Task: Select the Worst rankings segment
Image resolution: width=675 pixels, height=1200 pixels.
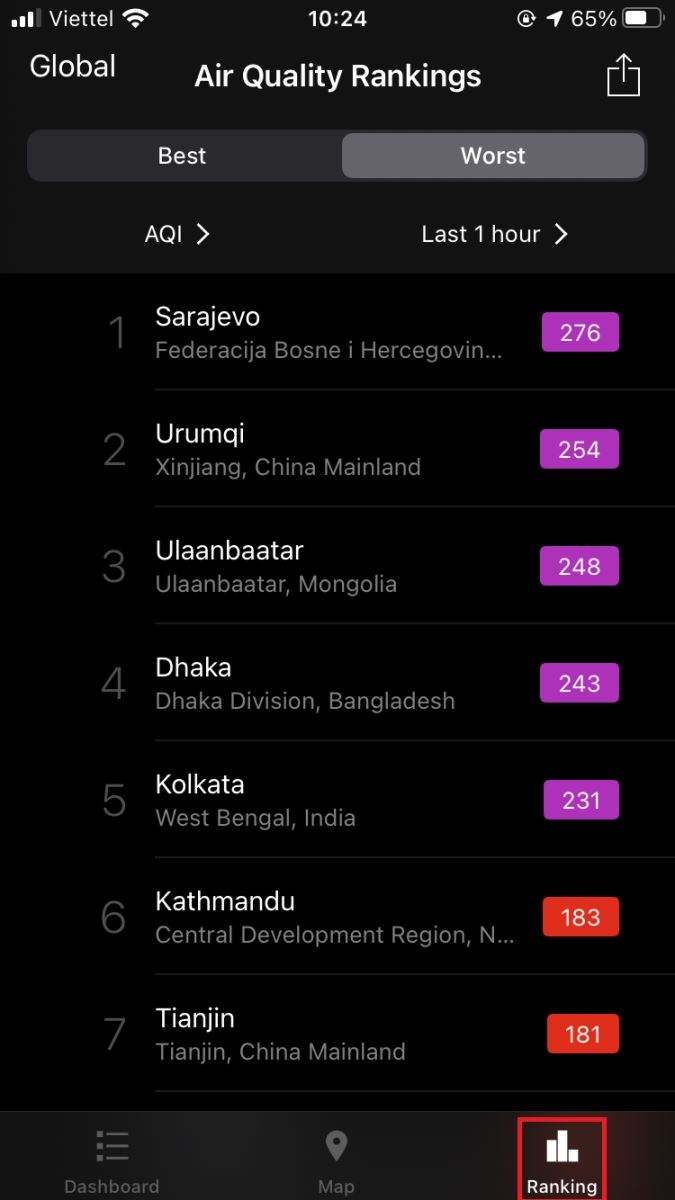Action: 493,156
